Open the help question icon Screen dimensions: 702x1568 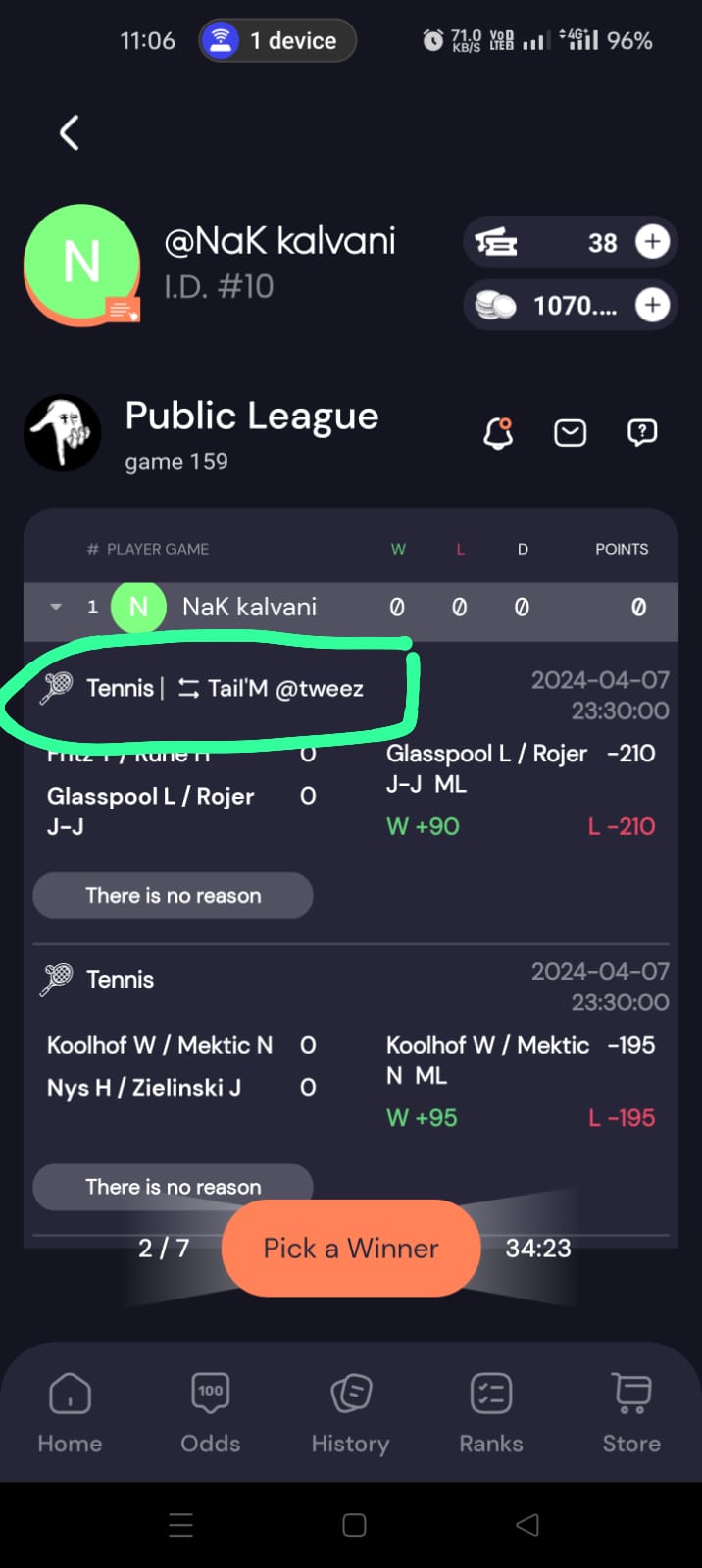[x=642, y=432]
